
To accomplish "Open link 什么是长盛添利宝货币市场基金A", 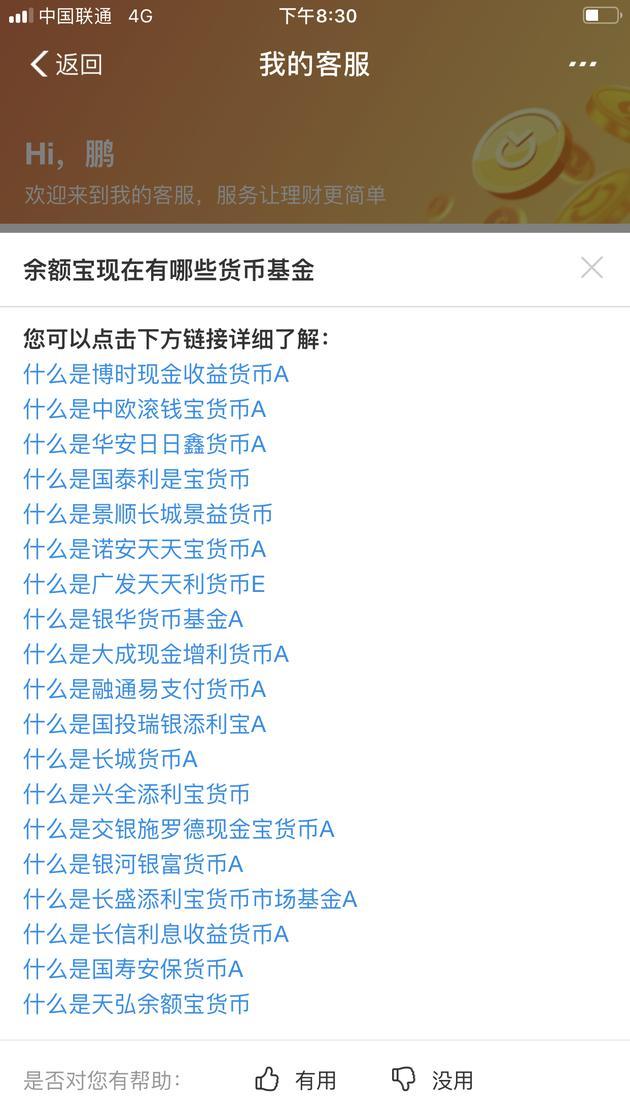I will [190, 899].
